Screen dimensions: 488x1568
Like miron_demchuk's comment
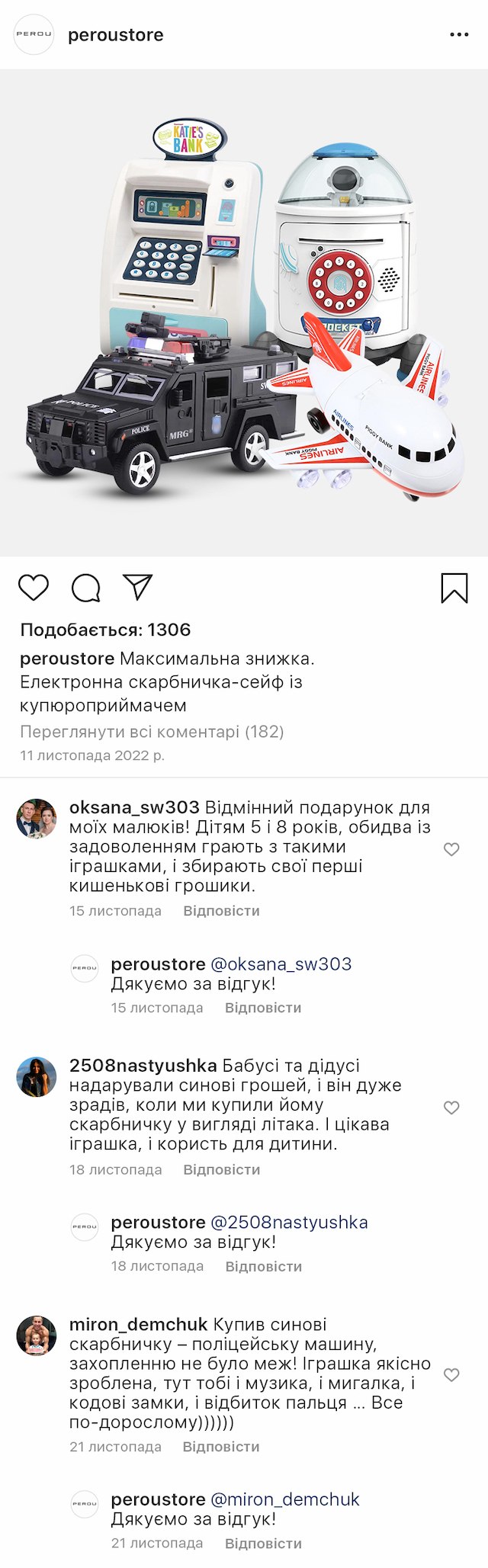(451, 1375)
